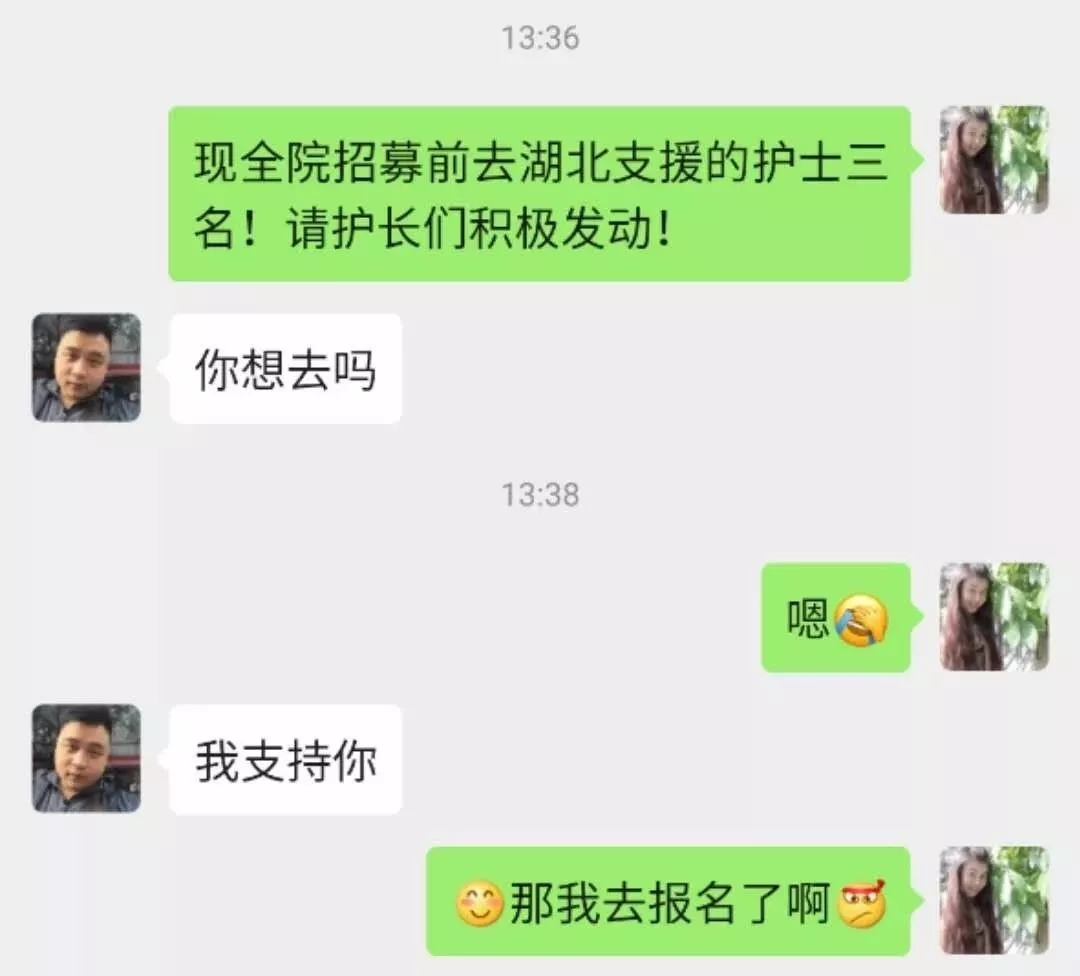Open sender's avatar beside the Hubei recruitment message
1080x976 pixels.
pyautogui.click(x=994, y=160)
